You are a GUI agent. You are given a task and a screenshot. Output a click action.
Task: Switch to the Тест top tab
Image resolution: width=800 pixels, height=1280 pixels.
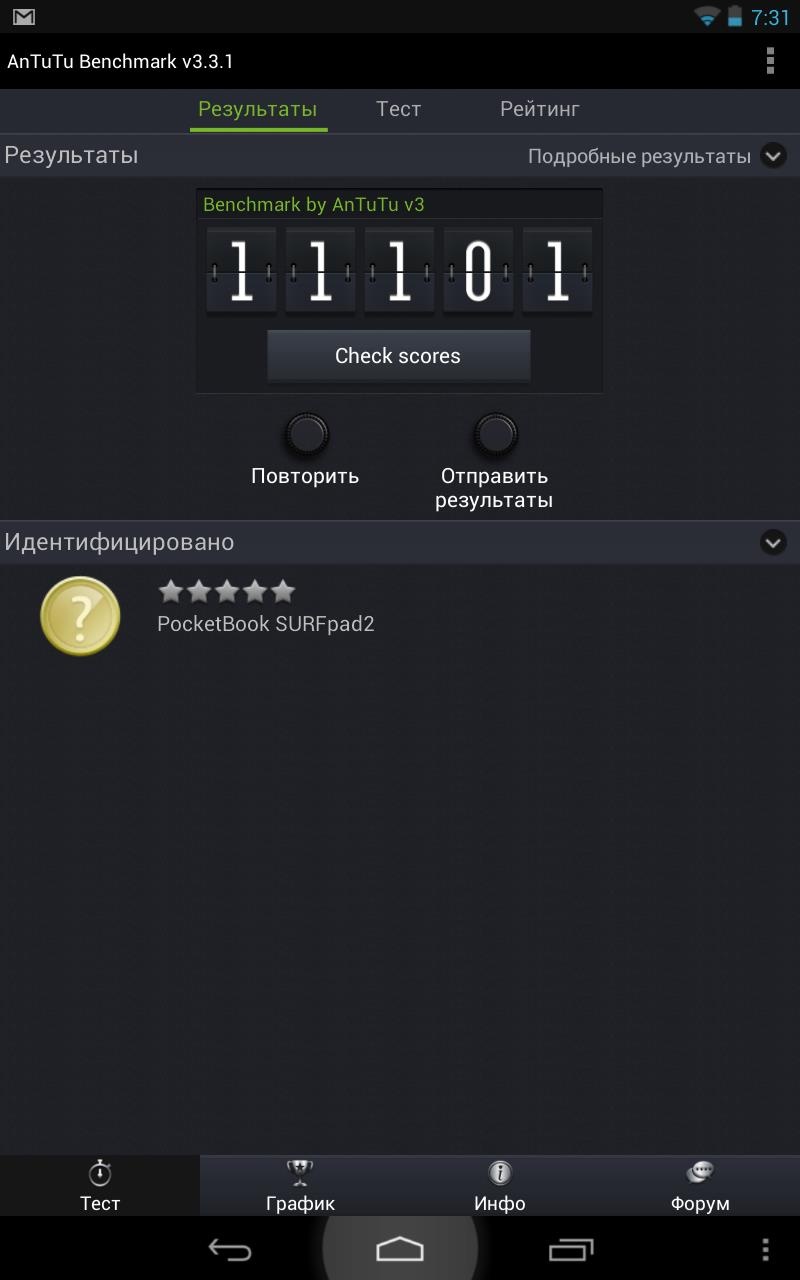click(398, 109)
